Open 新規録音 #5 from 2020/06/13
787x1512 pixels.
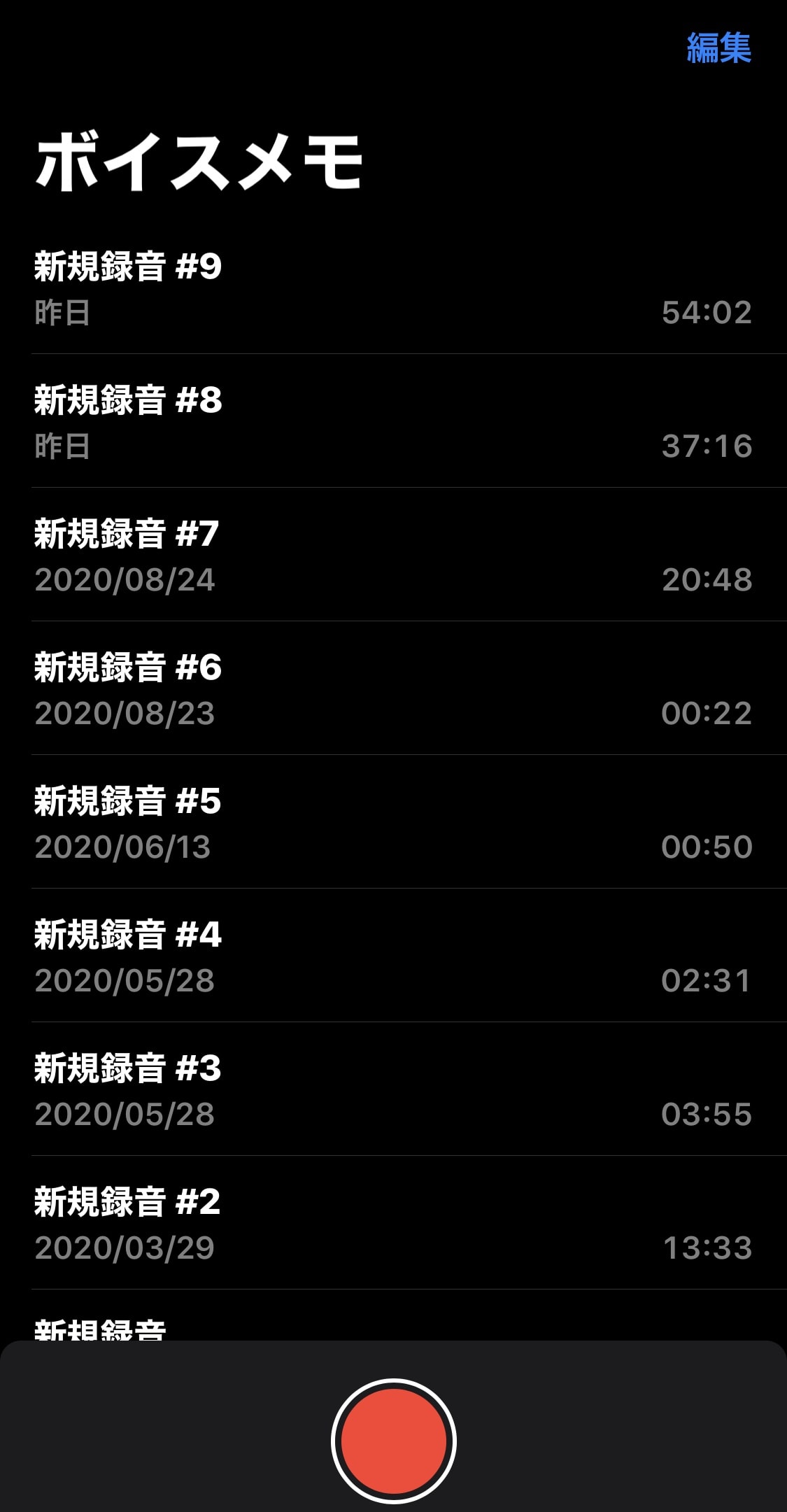coord(392,823)
